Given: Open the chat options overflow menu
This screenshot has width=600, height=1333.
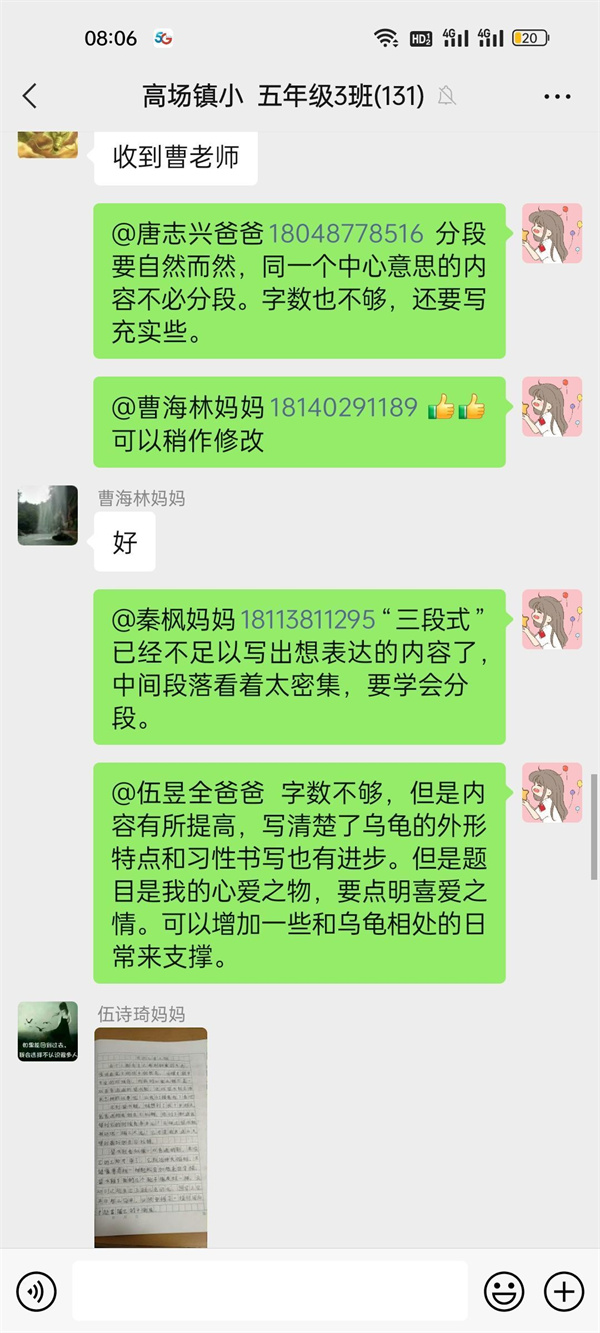Looking at the screenshot, I should pyautogui.click(x=557, y=96).
